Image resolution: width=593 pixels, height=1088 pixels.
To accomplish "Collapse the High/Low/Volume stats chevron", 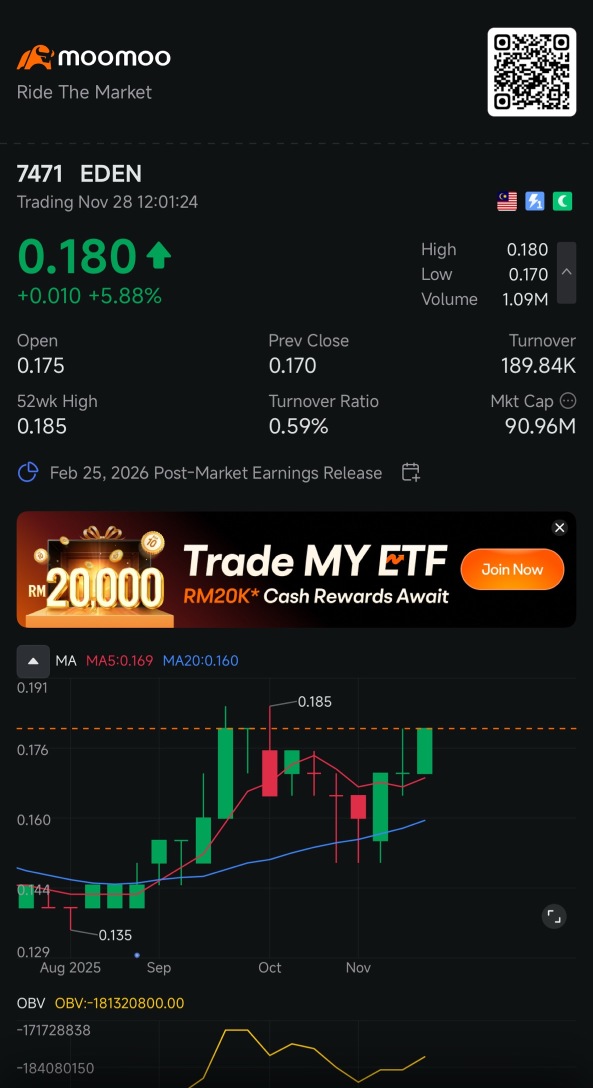I will point(567,273).
